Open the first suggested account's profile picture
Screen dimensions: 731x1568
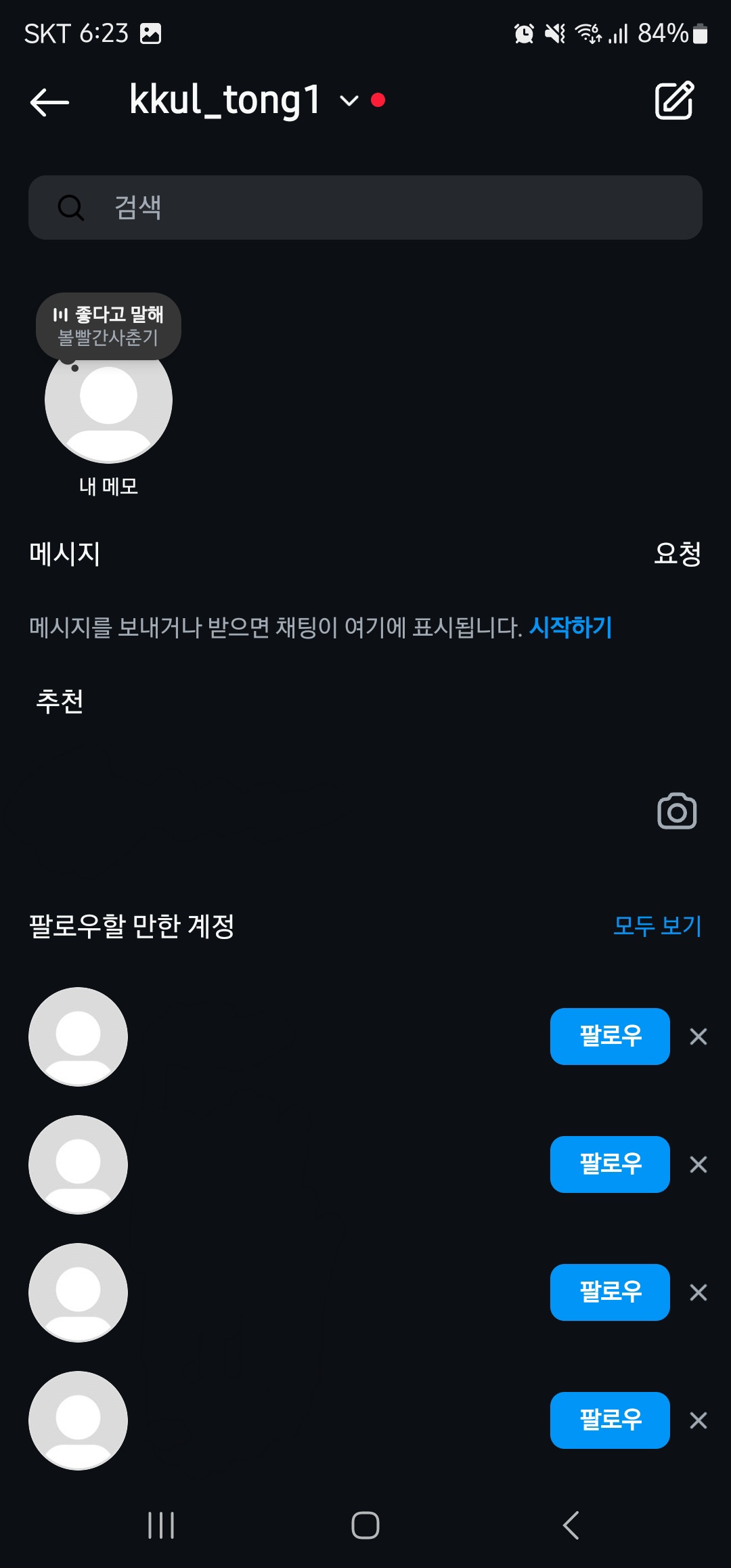coord(77,1036)
